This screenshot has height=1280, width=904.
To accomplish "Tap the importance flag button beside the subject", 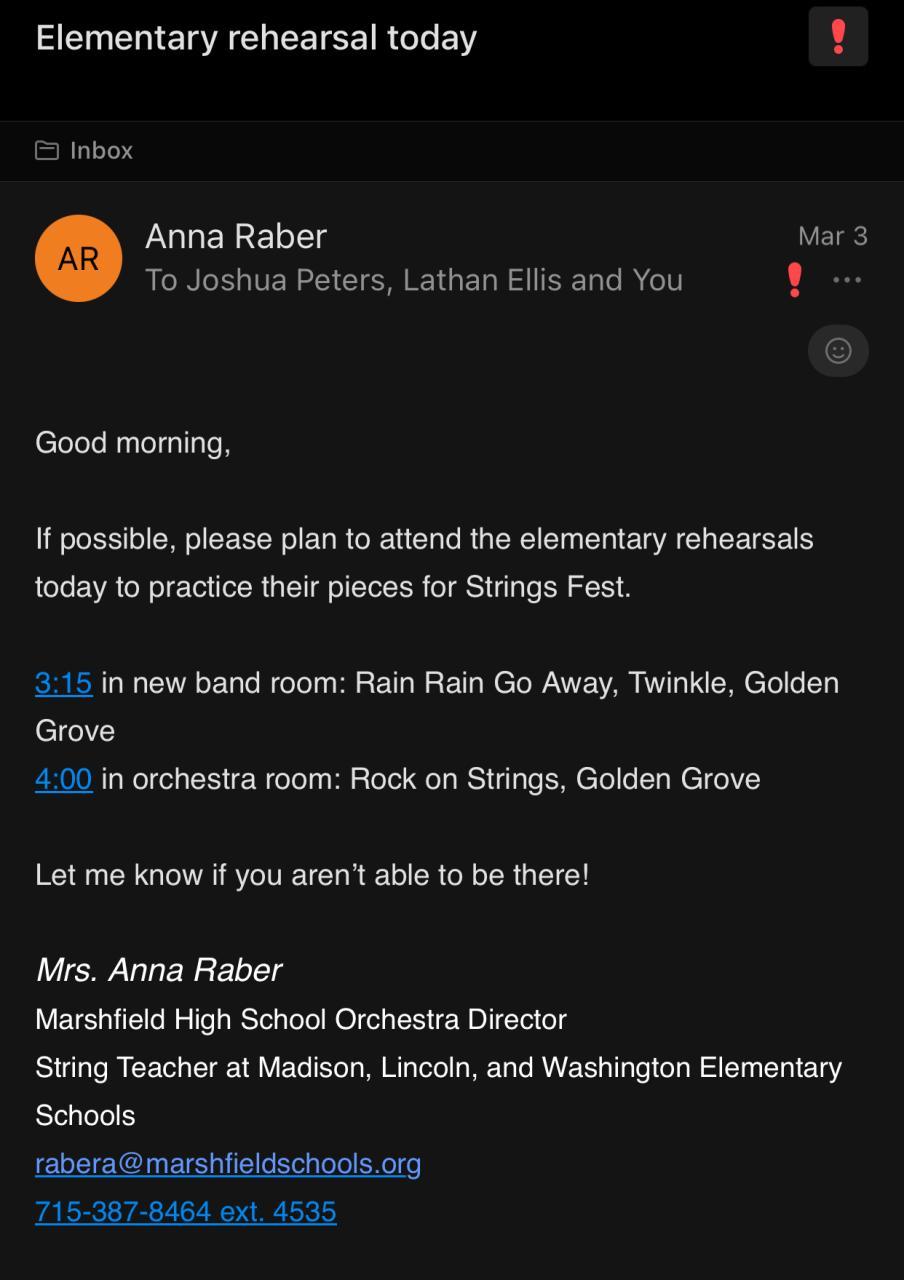I will point(838,37).
